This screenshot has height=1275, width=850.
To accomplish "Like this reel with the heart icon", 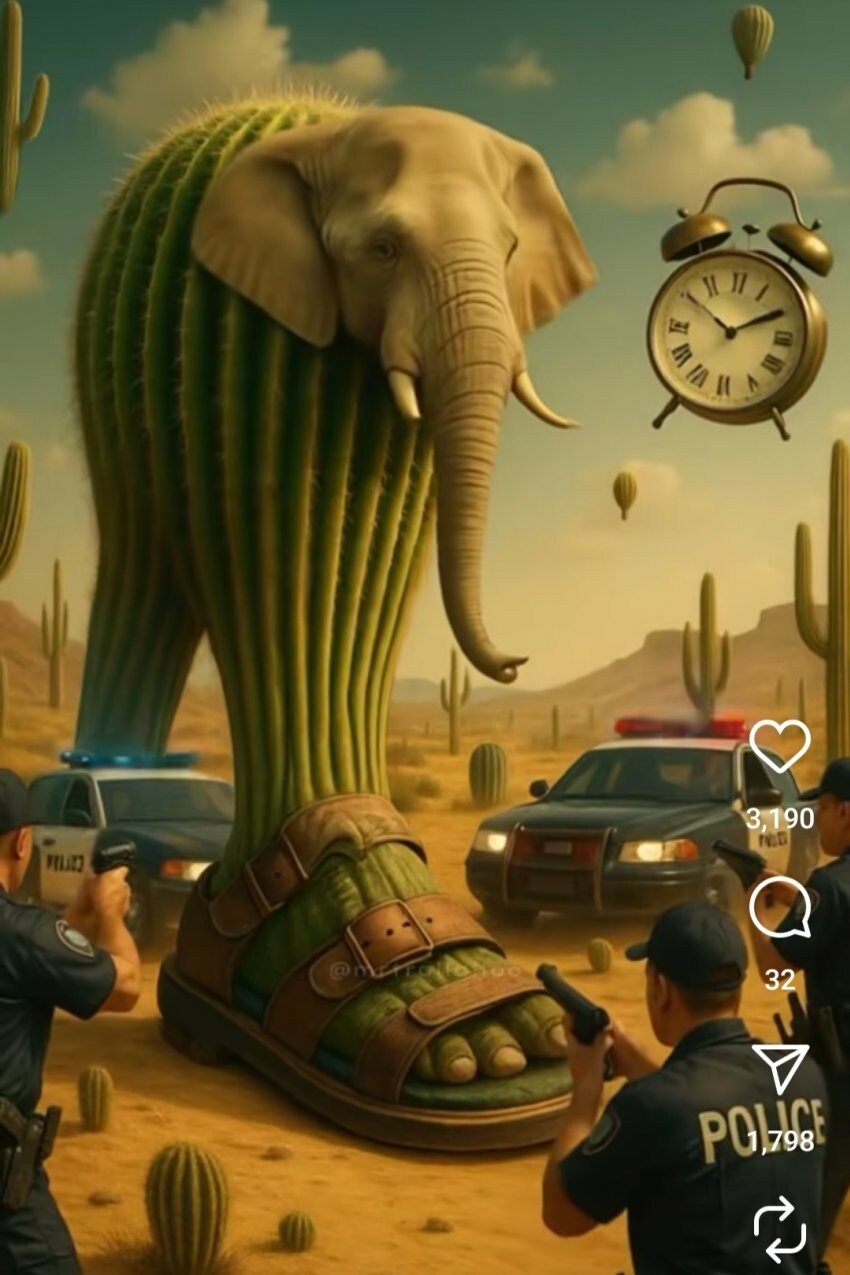I will [x=779, y=746].
